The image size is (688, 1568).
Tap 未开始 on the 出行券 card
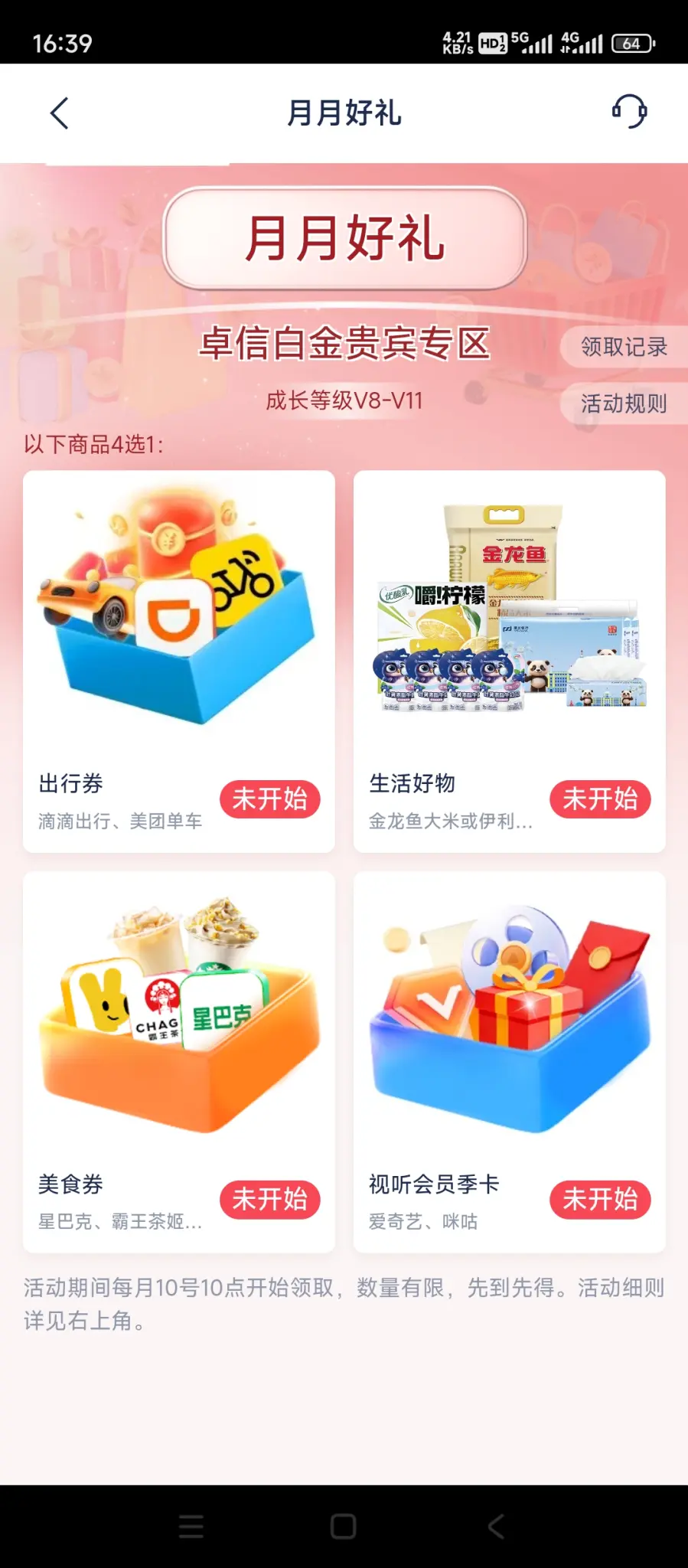(x=270, y=799)
